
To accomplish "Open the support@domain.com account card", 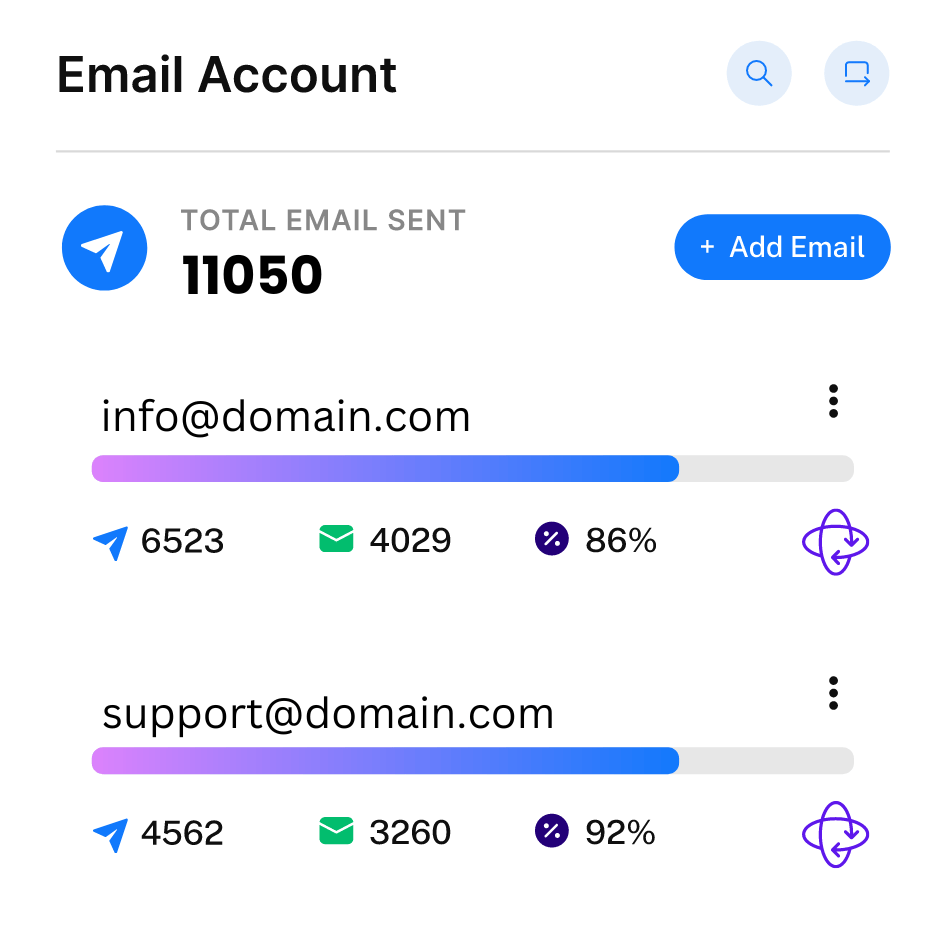I will pyautogui.click(x=328, y=714).
